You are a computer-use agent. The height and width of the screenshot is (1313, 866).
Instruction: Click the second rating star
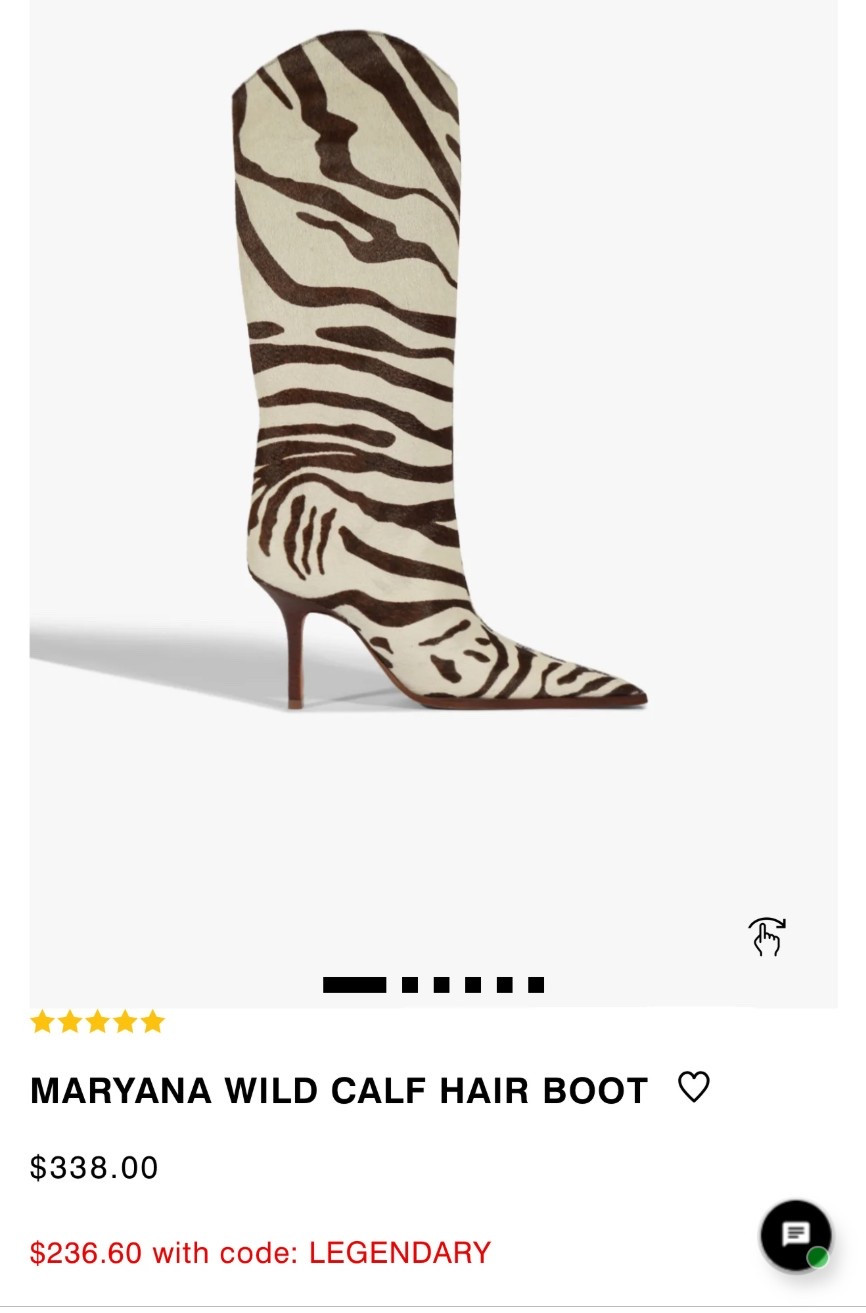(x=70, y=1022)
